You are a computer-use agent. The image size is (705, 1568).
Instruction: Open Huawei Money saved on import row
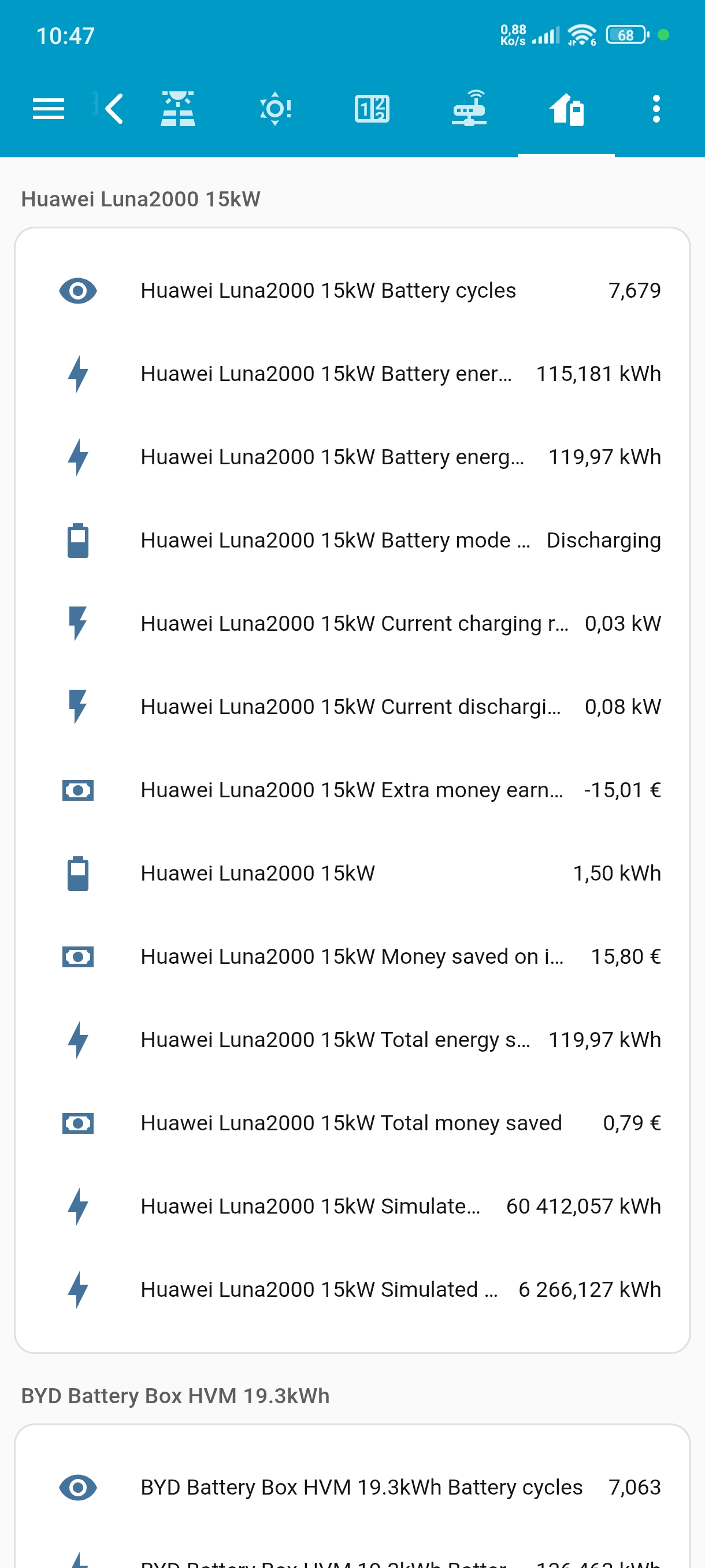tap(352, 956)
